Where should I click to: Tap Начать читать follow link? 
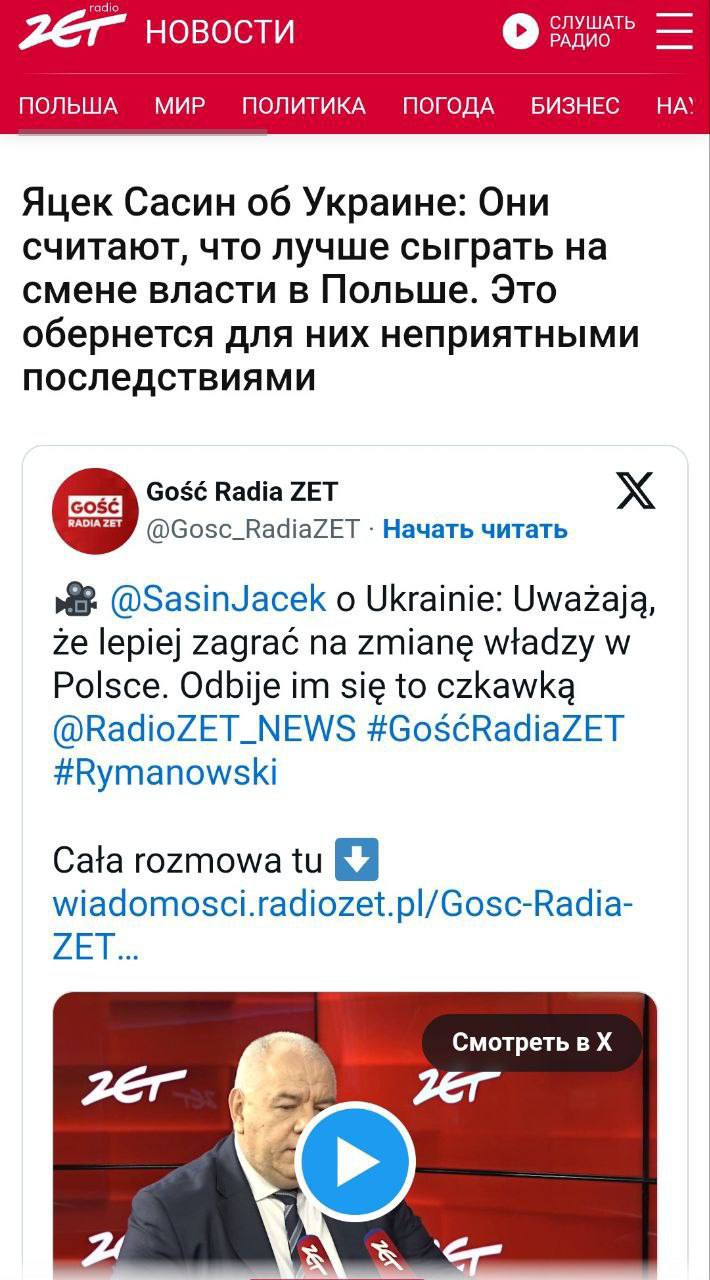(x=475, y=529)
